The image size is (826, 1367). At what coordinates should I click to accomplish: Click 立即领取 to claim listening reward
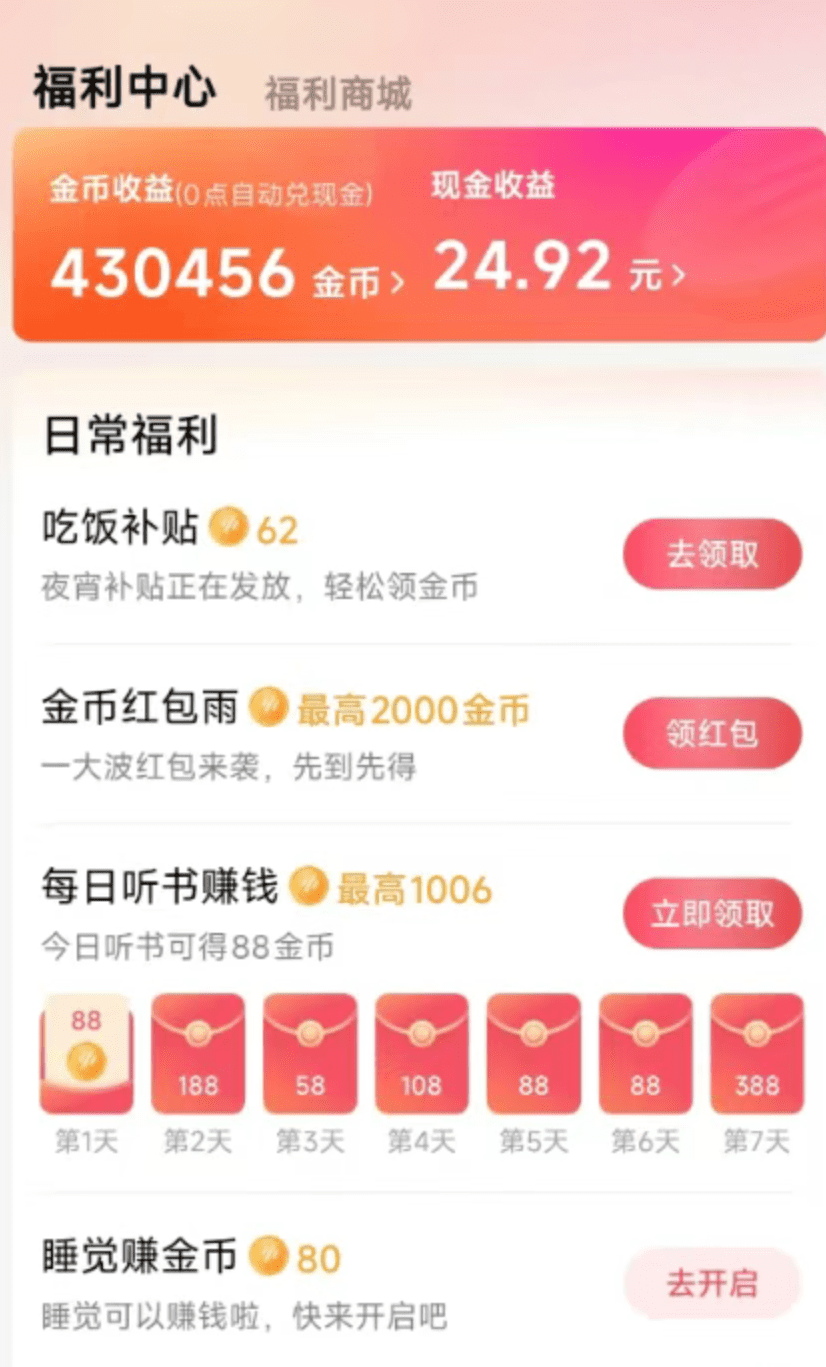tap(712, 913)
